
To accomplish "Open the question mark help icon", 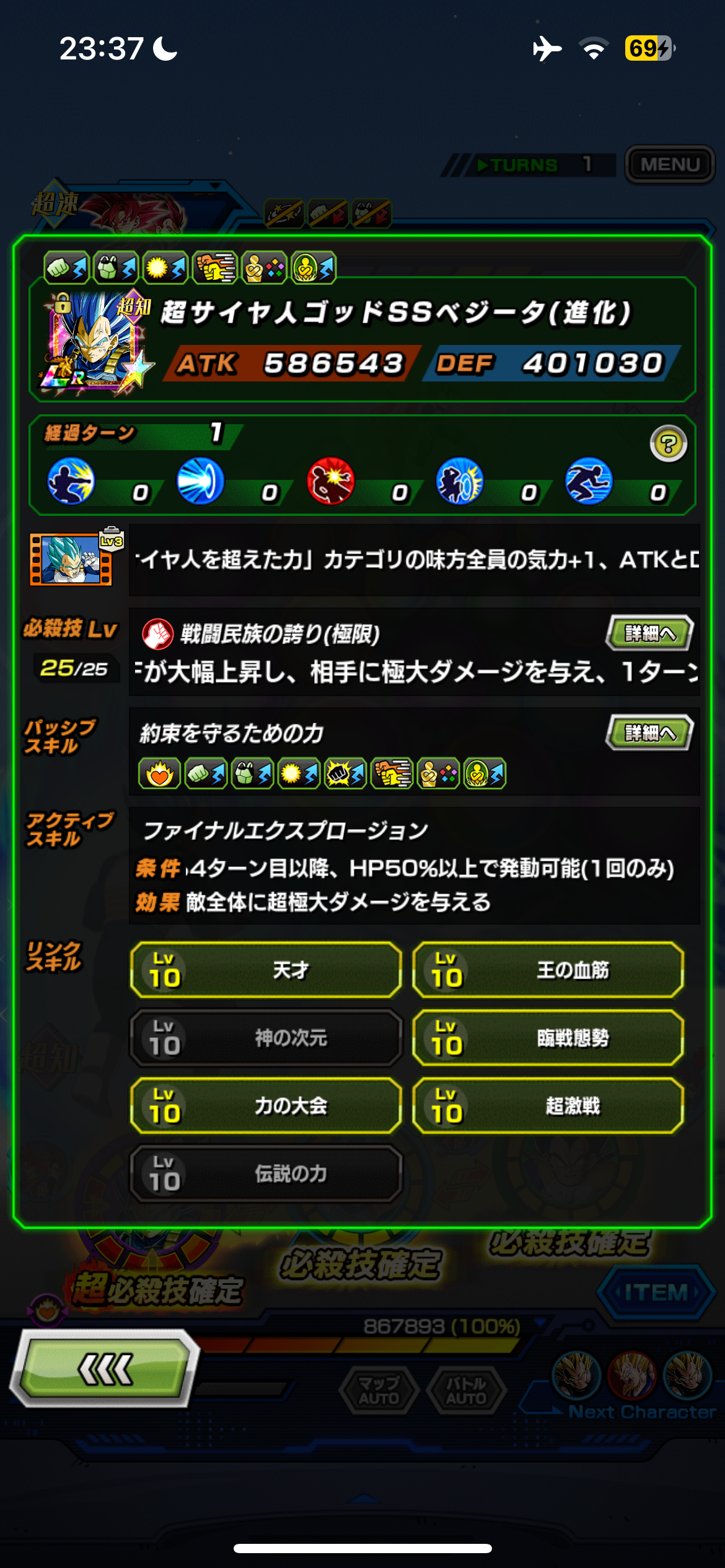I will 668,443.
